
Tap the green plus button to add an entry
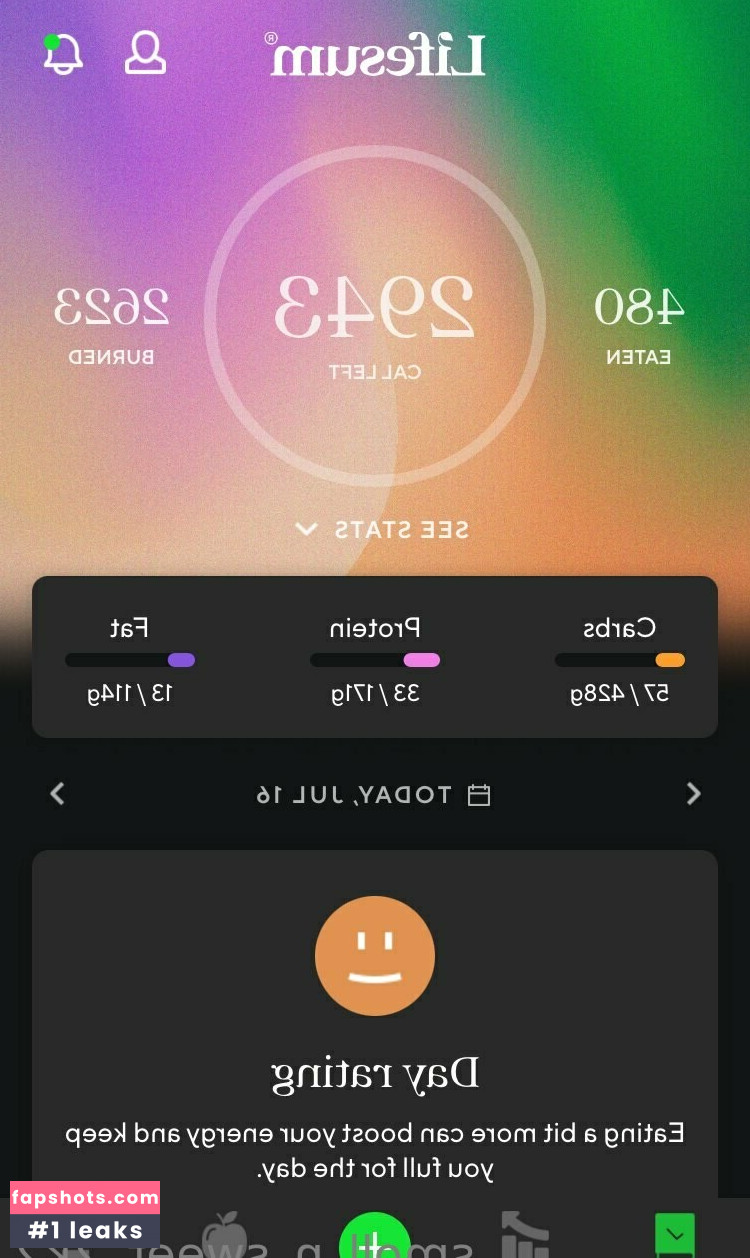(374, 1238)
